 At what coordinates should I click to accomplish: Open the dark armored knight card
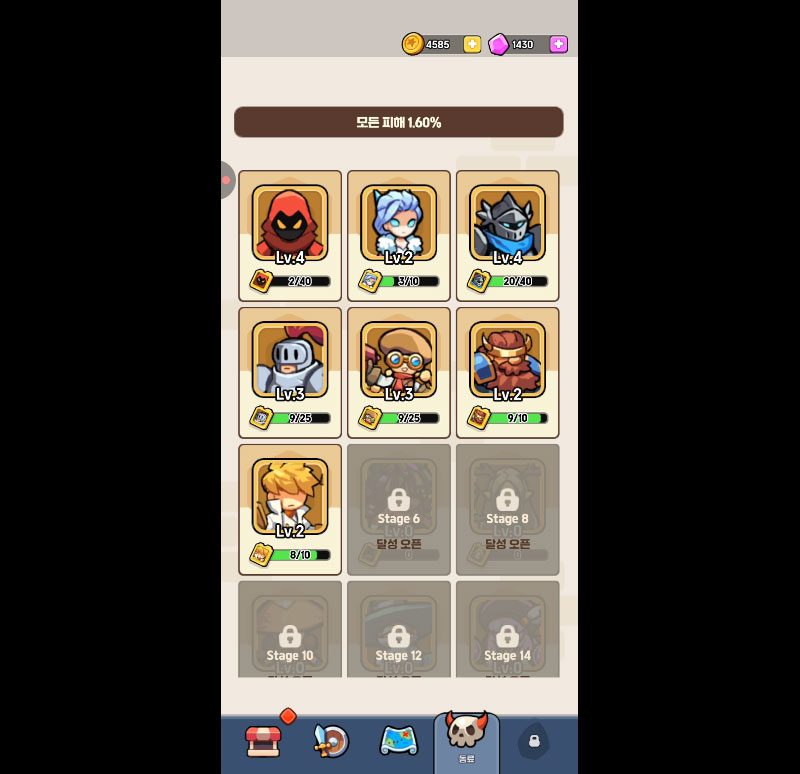[507, 235]
